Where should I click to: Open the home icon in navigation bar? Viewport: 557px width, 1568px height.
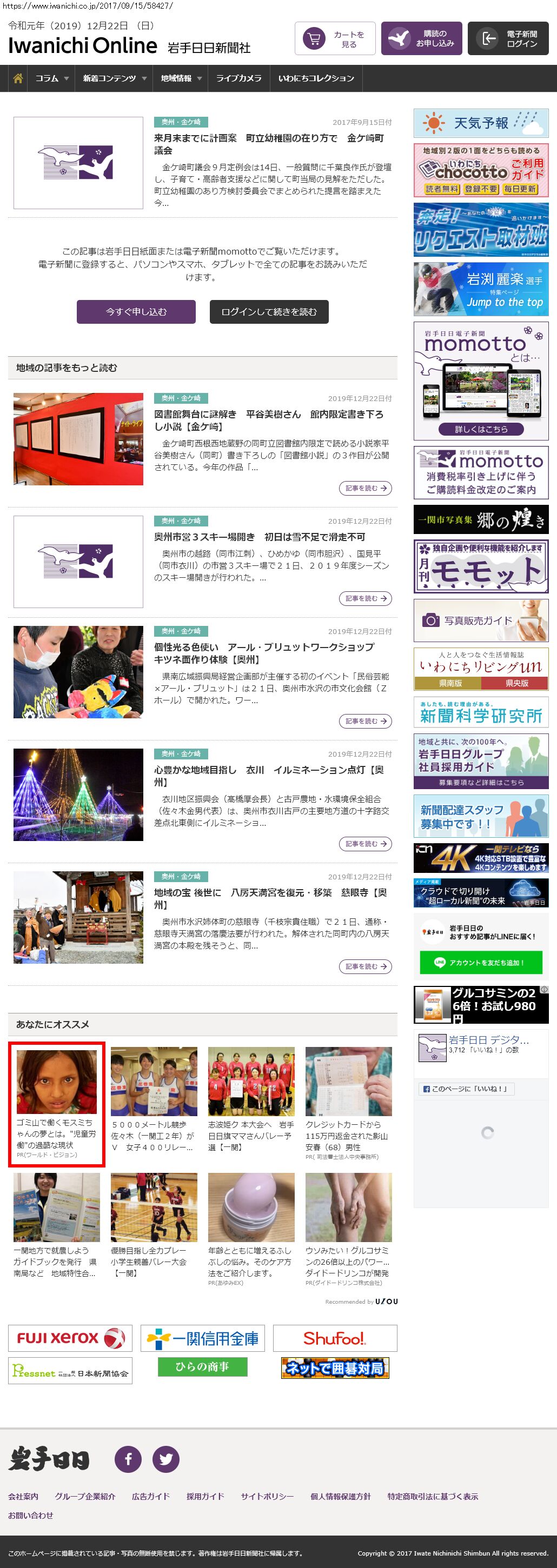coord(18,78)
